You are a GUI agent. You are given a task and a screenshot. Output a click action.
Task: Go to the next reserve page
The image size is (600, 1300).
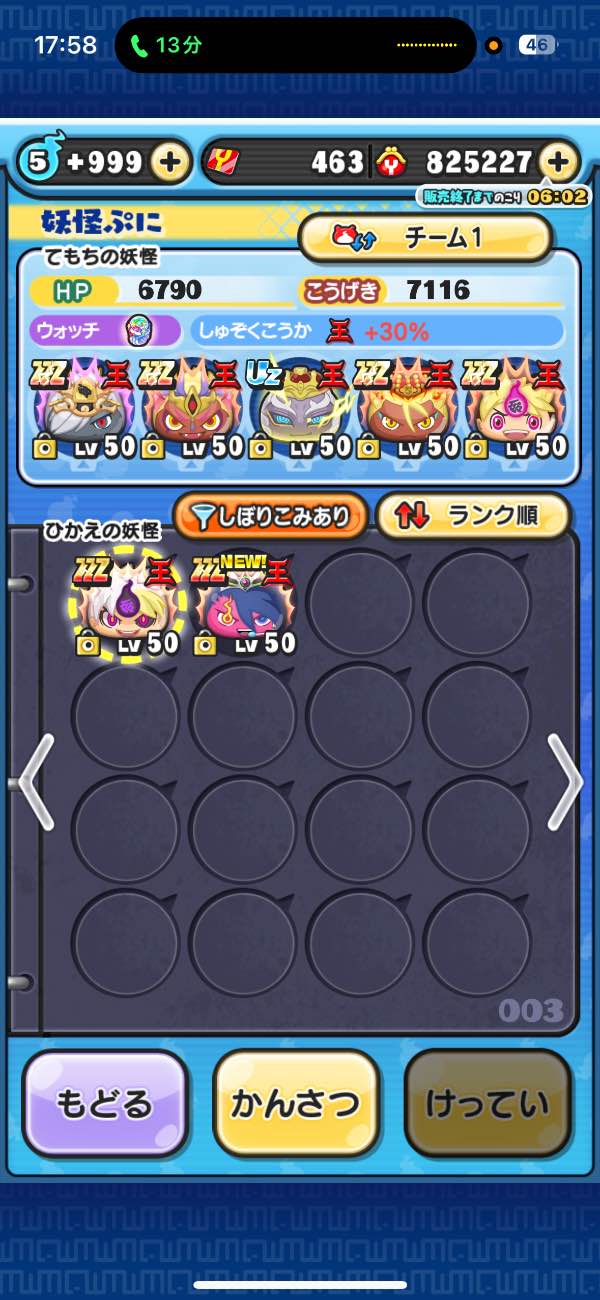pos(565,781)
